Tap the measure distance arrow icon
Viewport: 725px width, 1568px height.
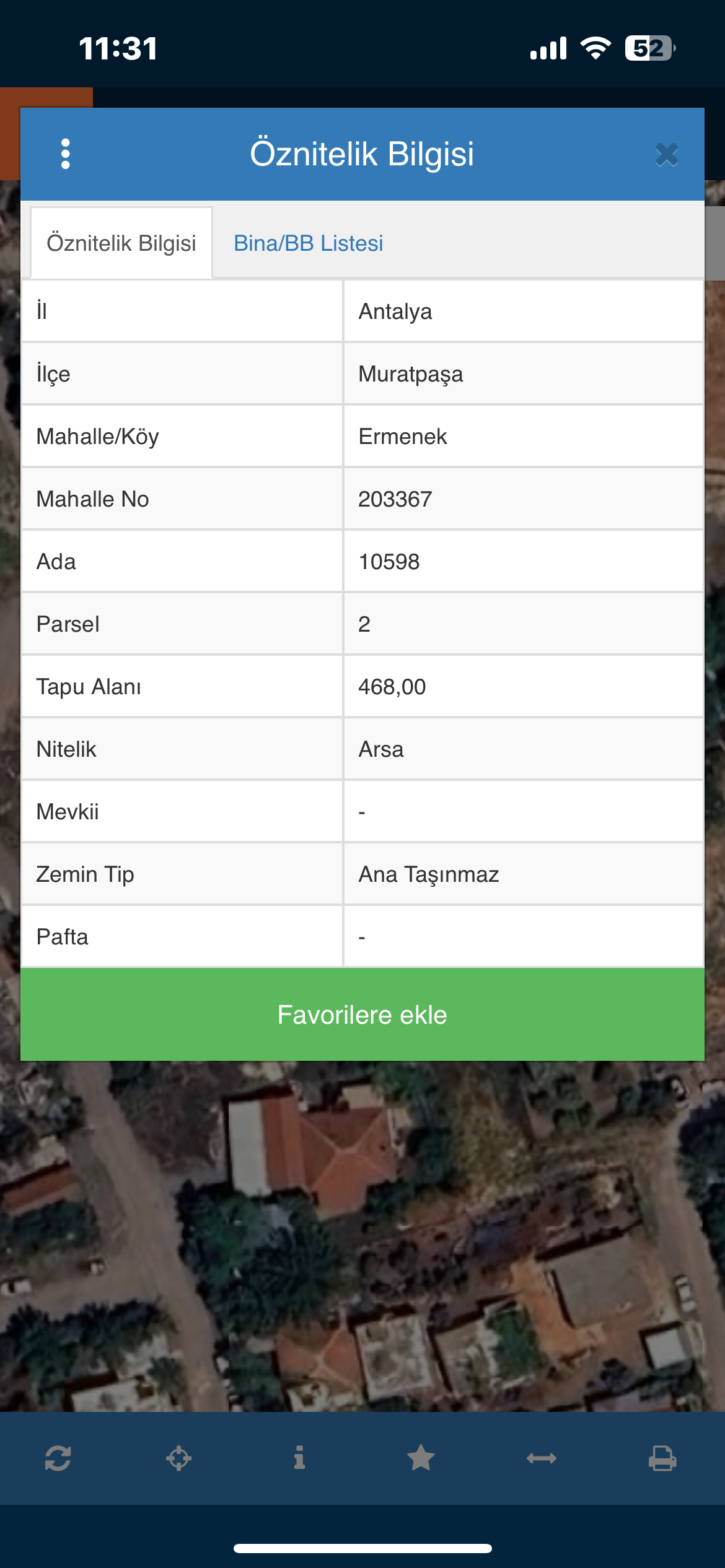[x=542, y=1458]
